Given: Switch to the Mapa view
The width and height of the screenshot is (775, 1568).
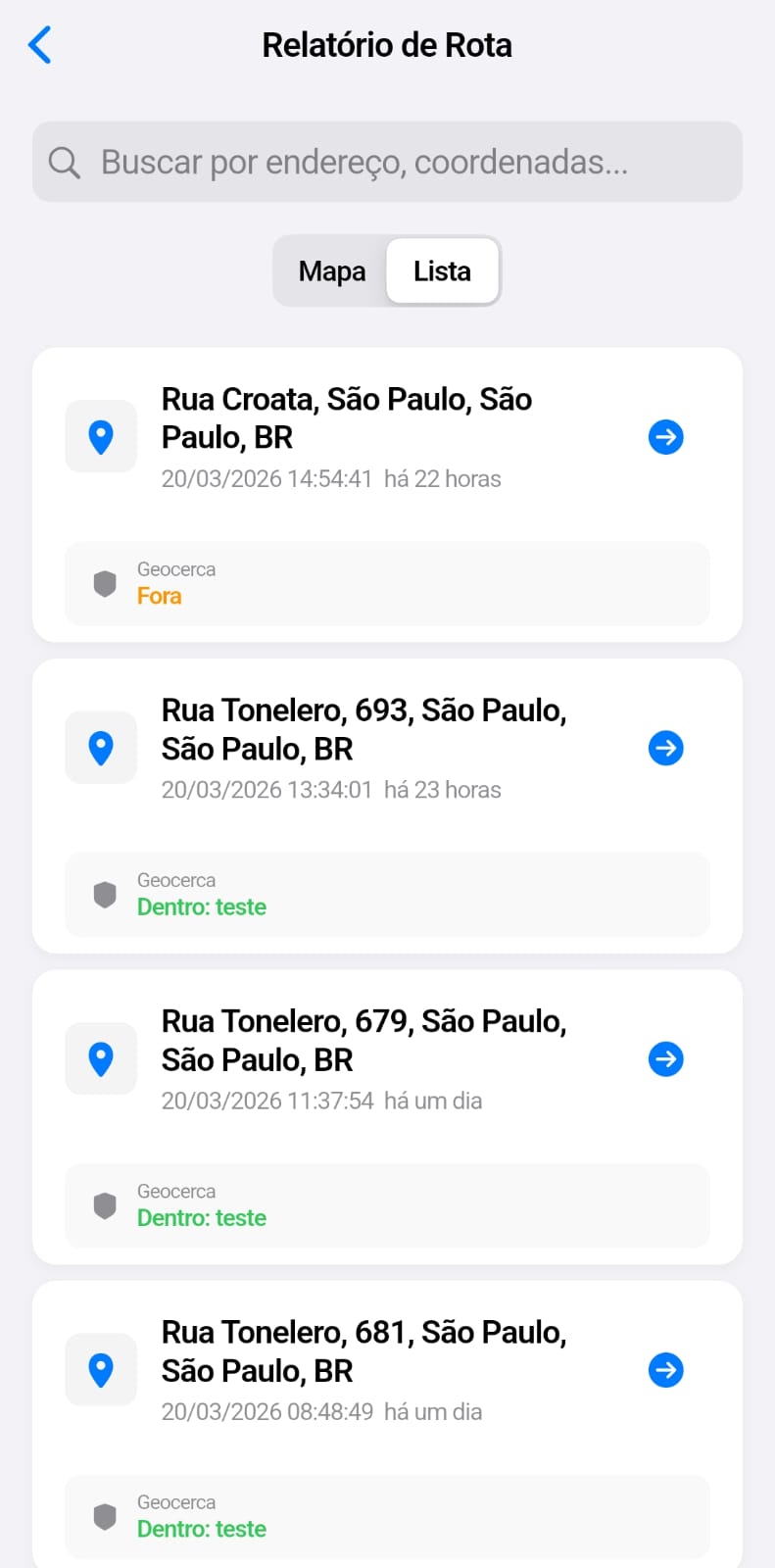Looking at the screenshot, I should tap(332, 271).
